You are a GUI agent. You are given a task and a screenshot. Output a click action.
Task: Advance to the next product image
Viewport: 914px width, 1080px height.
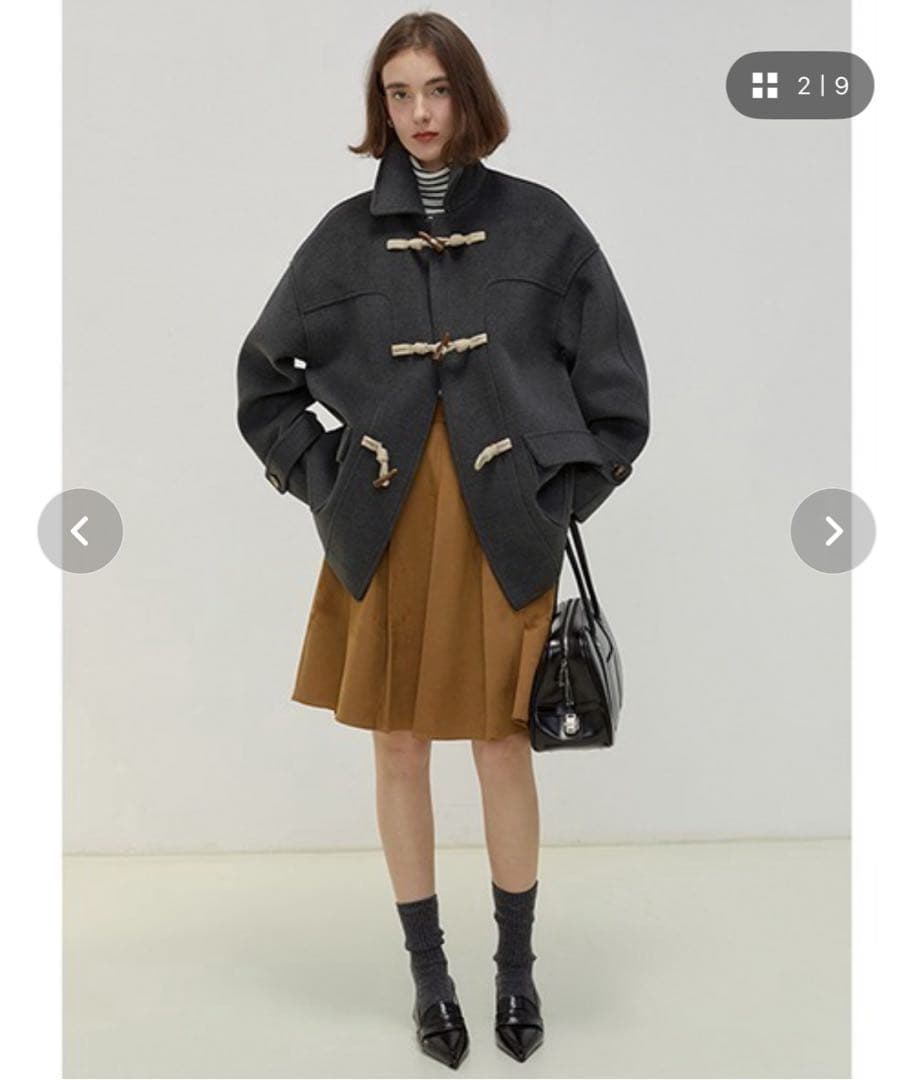coord(833,531)
